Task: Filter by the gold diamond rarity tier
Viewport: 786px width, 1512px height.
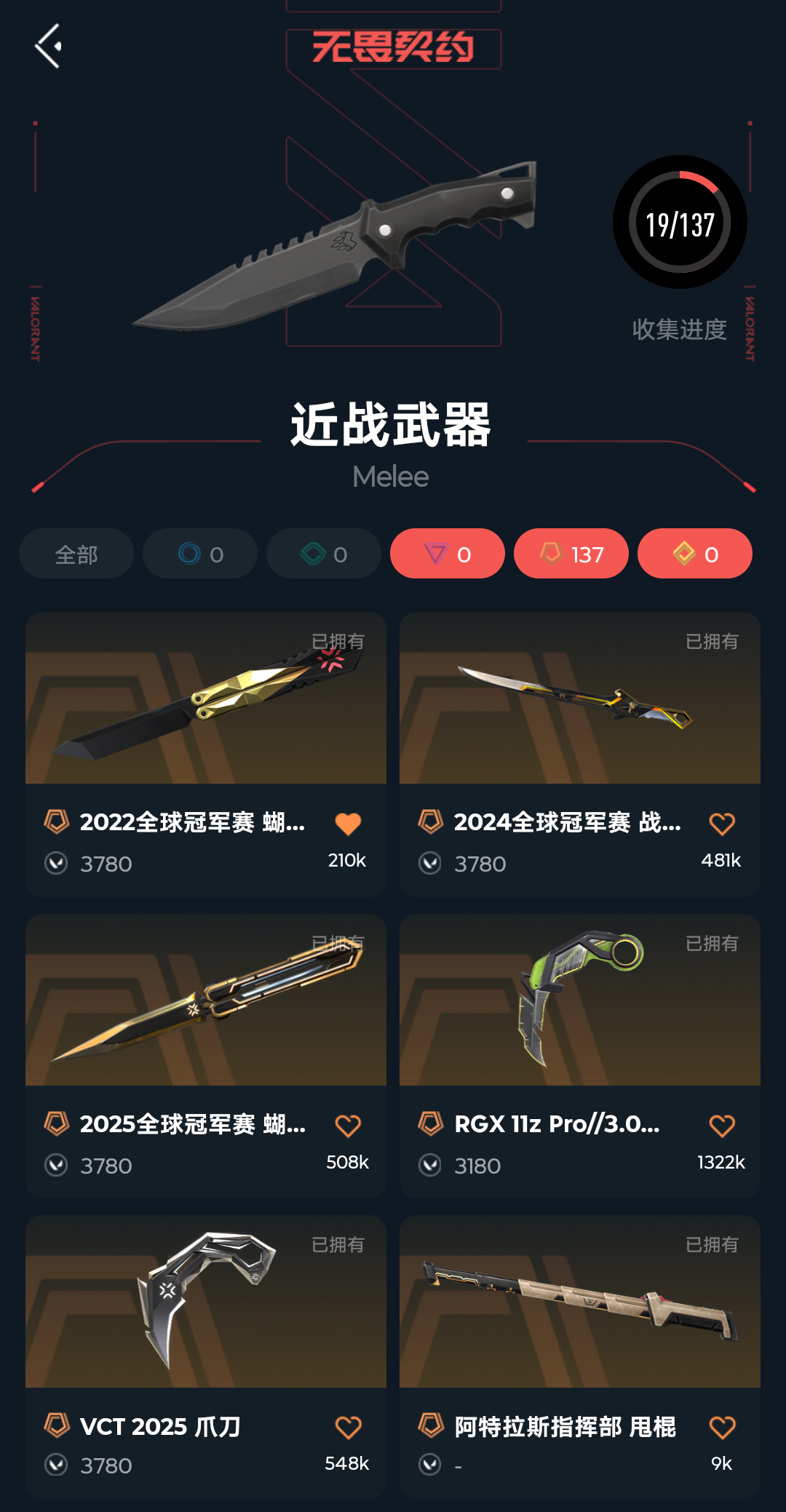Action: [x=695, y=554]
